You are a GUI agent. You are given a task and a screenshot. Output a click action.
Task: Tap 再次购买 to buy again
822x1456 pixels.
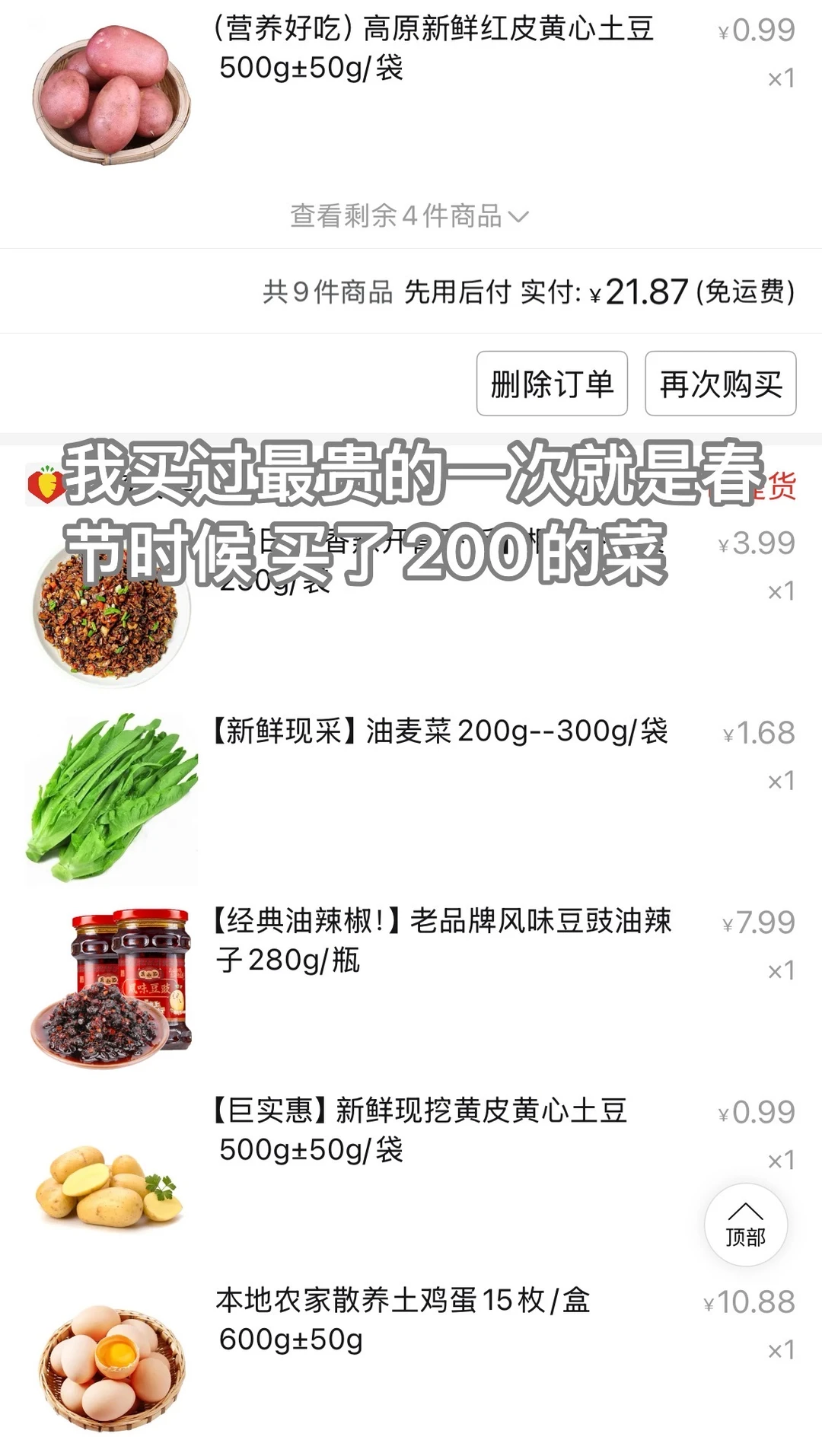[x=720, y=384]
